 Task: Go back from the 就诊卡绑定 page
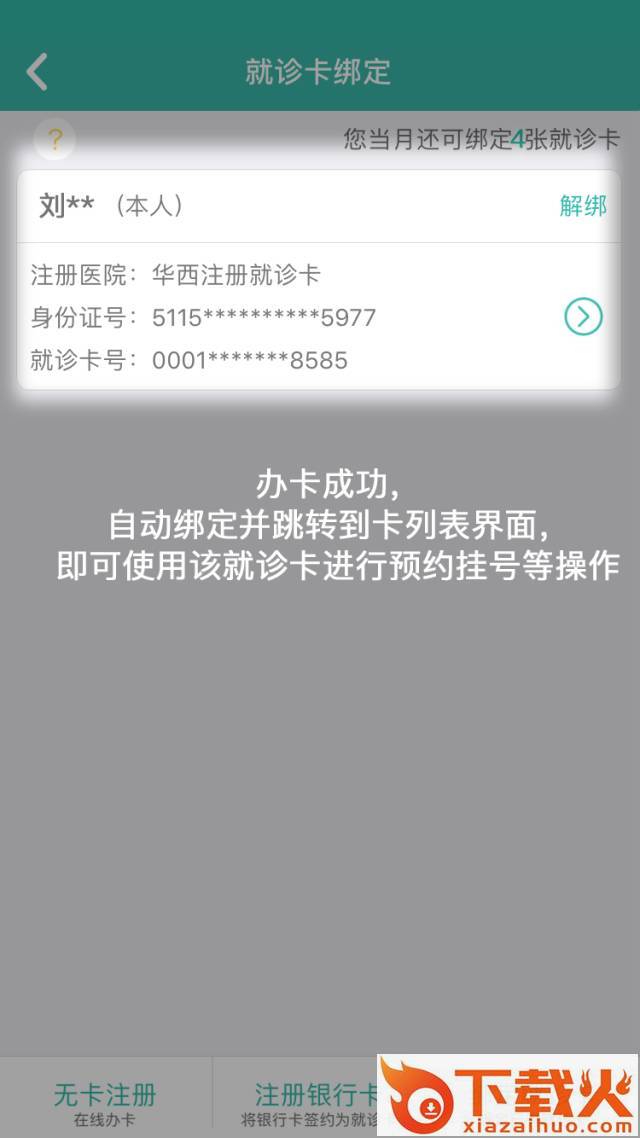(x=38, y=72)
